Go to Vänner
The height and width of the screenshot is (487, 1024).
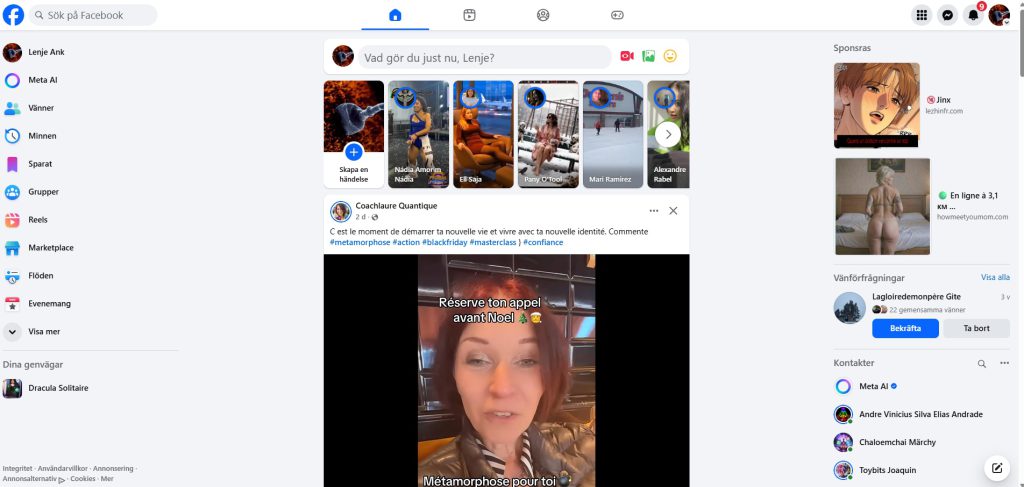coord(41,108)
